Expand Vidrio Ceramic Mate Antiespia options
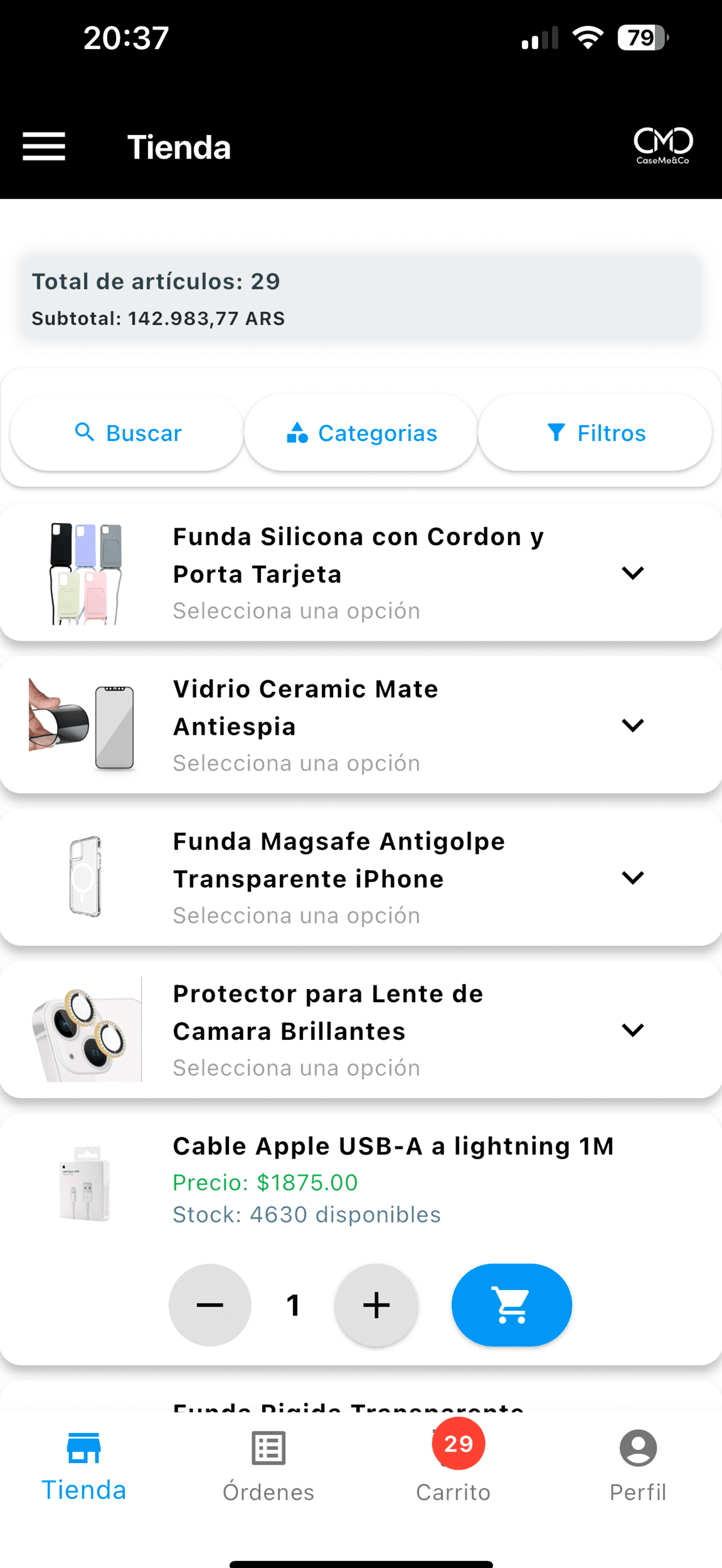Viewport: 722px width, 1568px height. tap(632, 725)
